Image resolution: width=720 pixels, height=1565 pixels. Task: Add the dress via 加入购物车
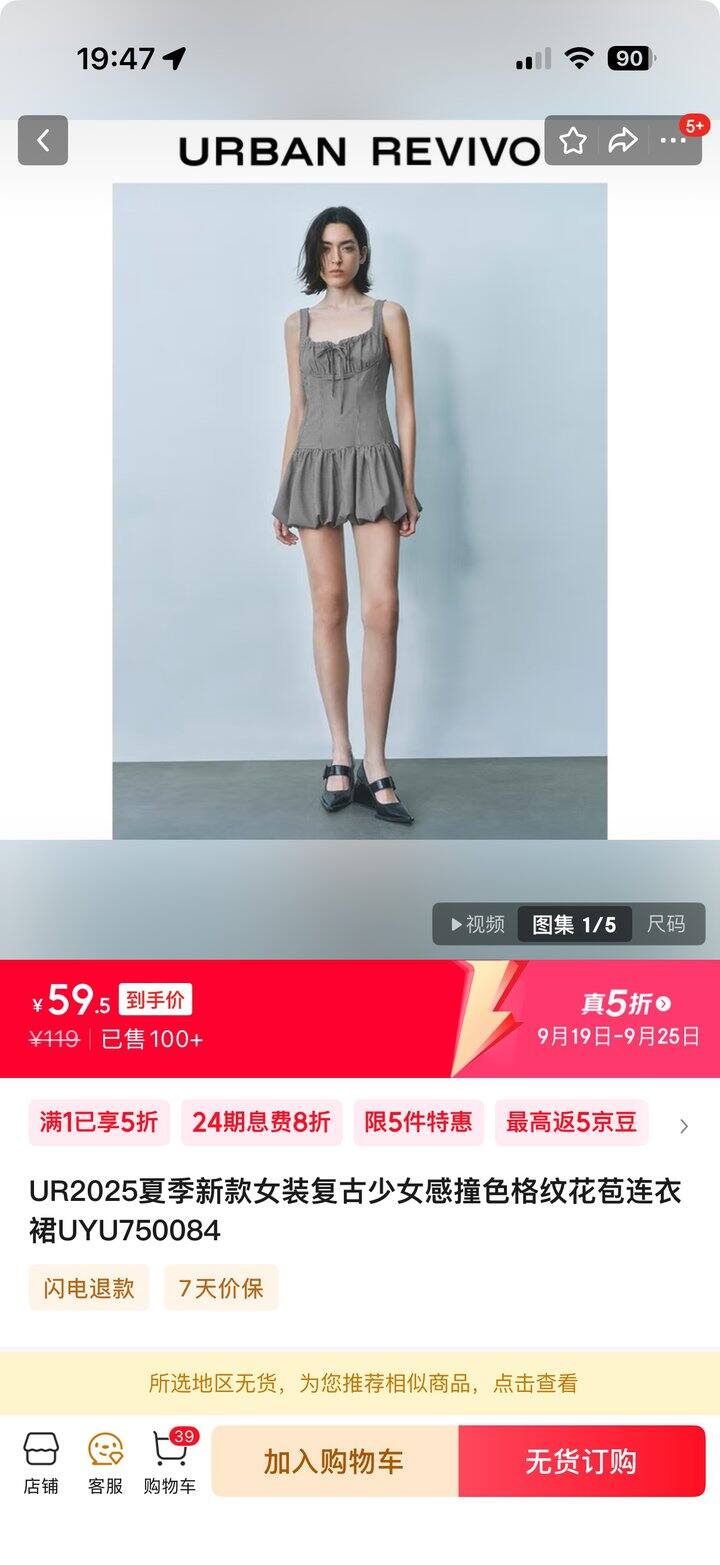[x=335, y=1461]
